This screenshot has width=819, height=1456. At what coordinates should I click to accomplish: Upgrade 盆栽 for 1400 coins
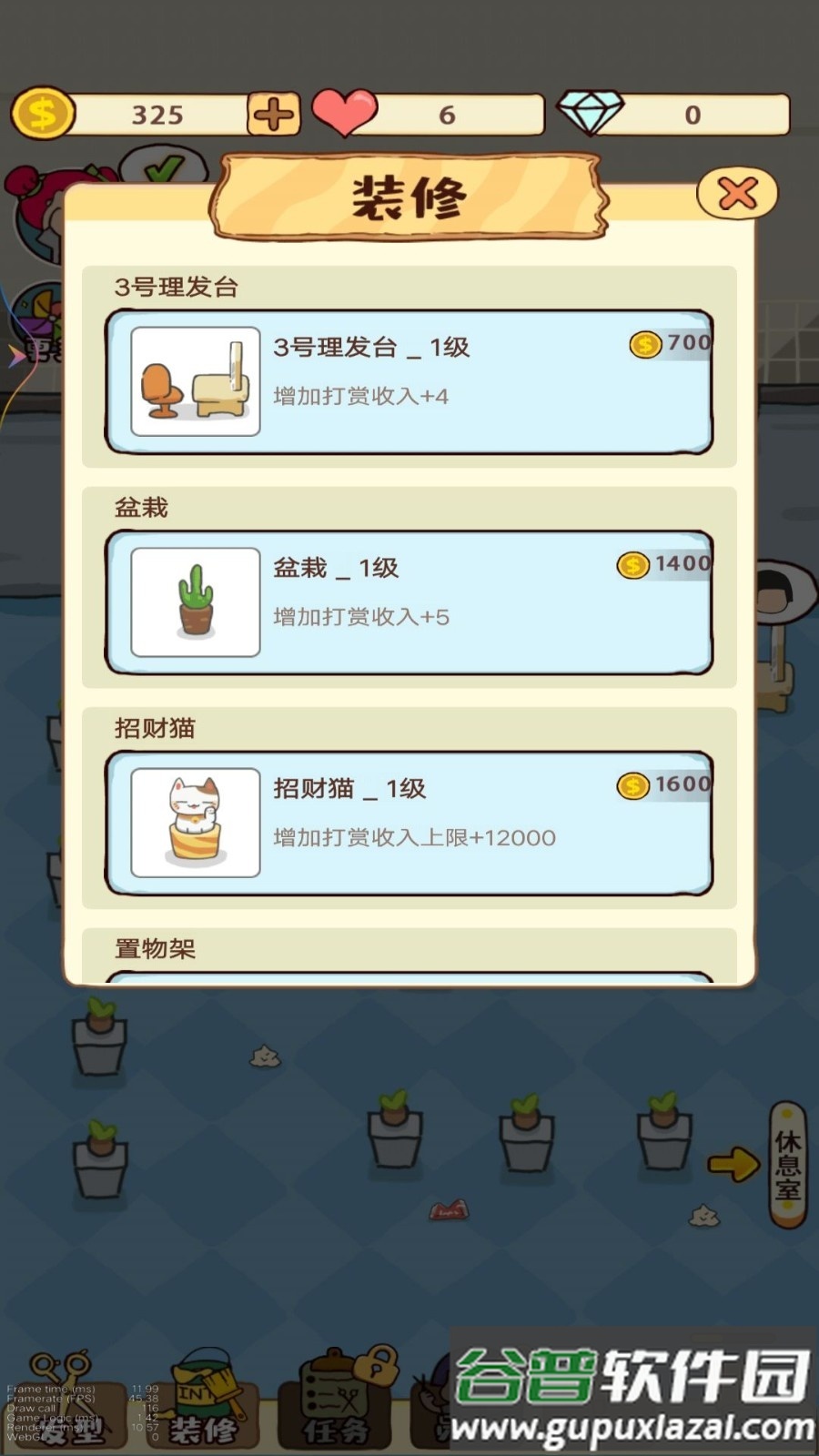(665, 564)
